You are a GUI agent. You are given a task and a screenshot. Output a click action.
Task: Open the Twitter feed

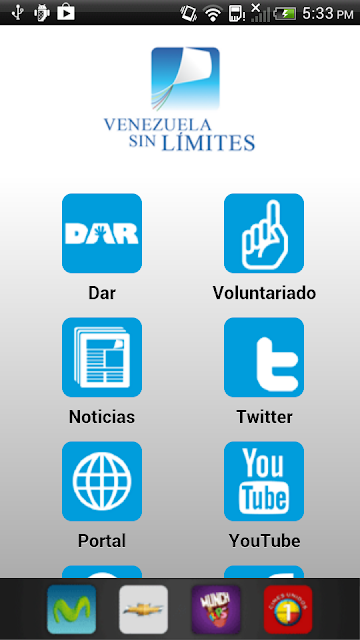[x=264, y=358]
